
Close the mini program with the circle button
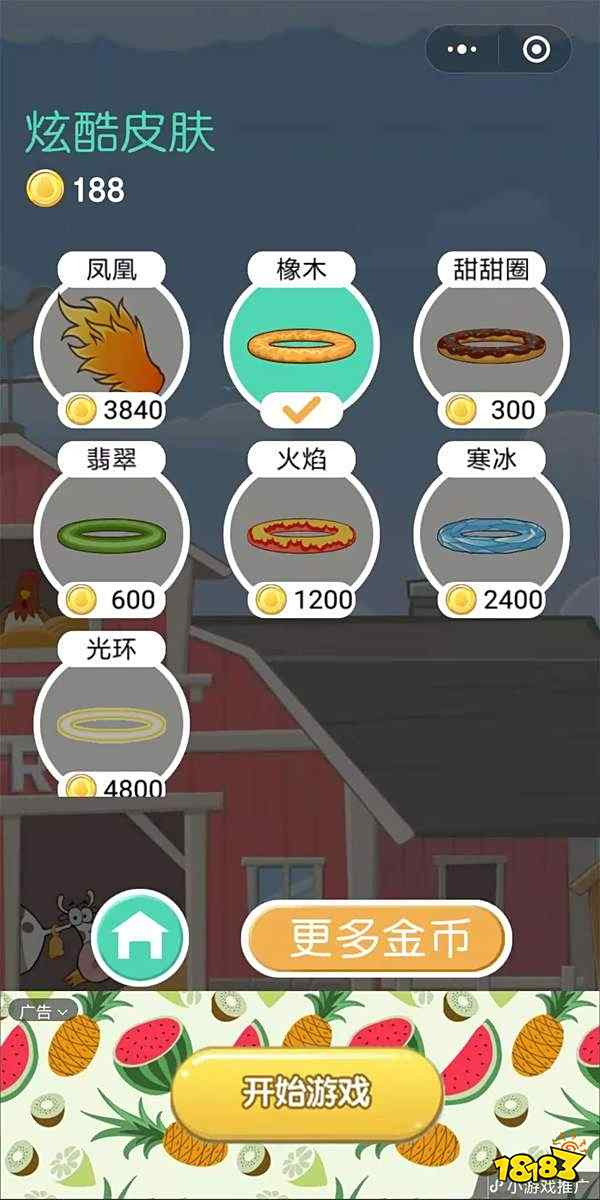(536, 49)
